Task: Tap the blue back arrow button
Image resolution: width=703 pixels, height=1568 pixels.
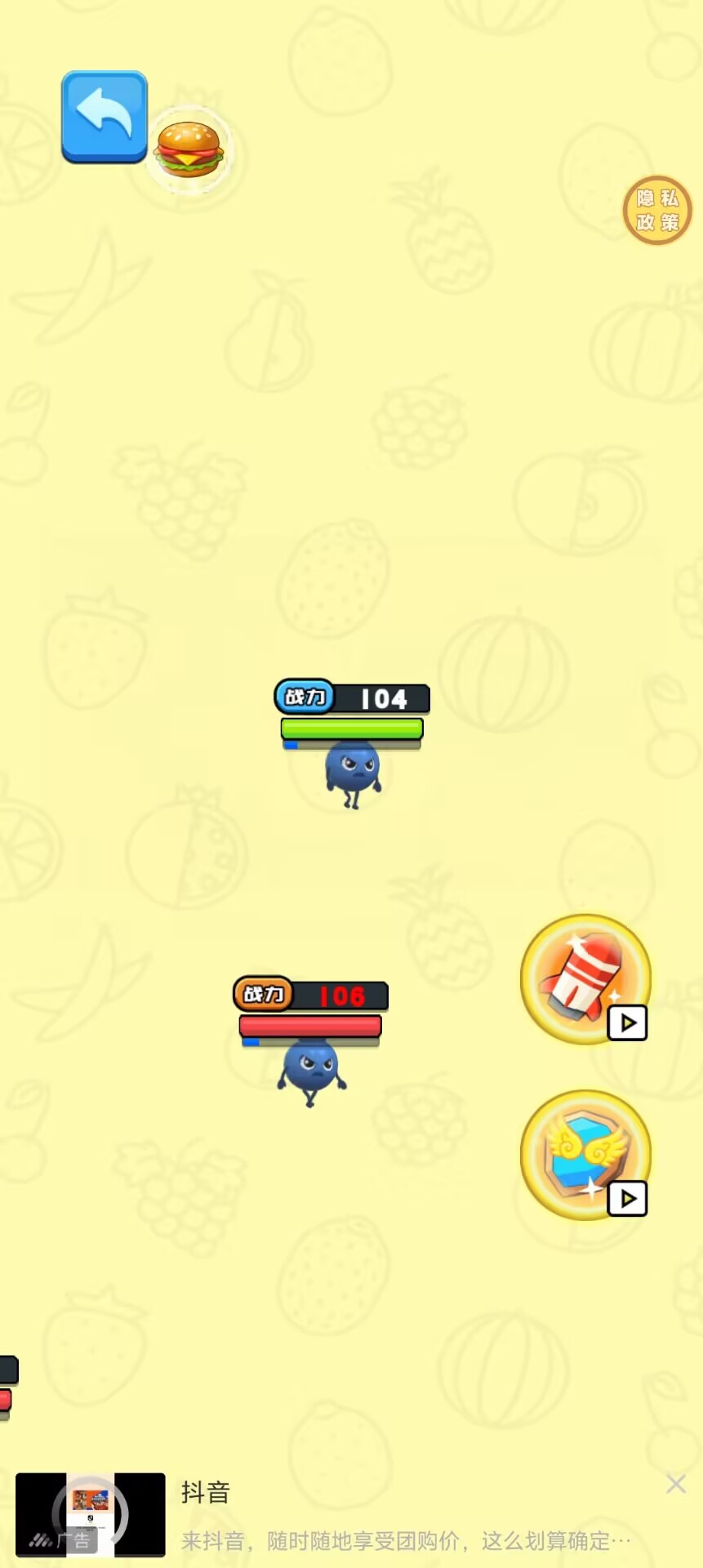Action: click(x=105, y=117)
